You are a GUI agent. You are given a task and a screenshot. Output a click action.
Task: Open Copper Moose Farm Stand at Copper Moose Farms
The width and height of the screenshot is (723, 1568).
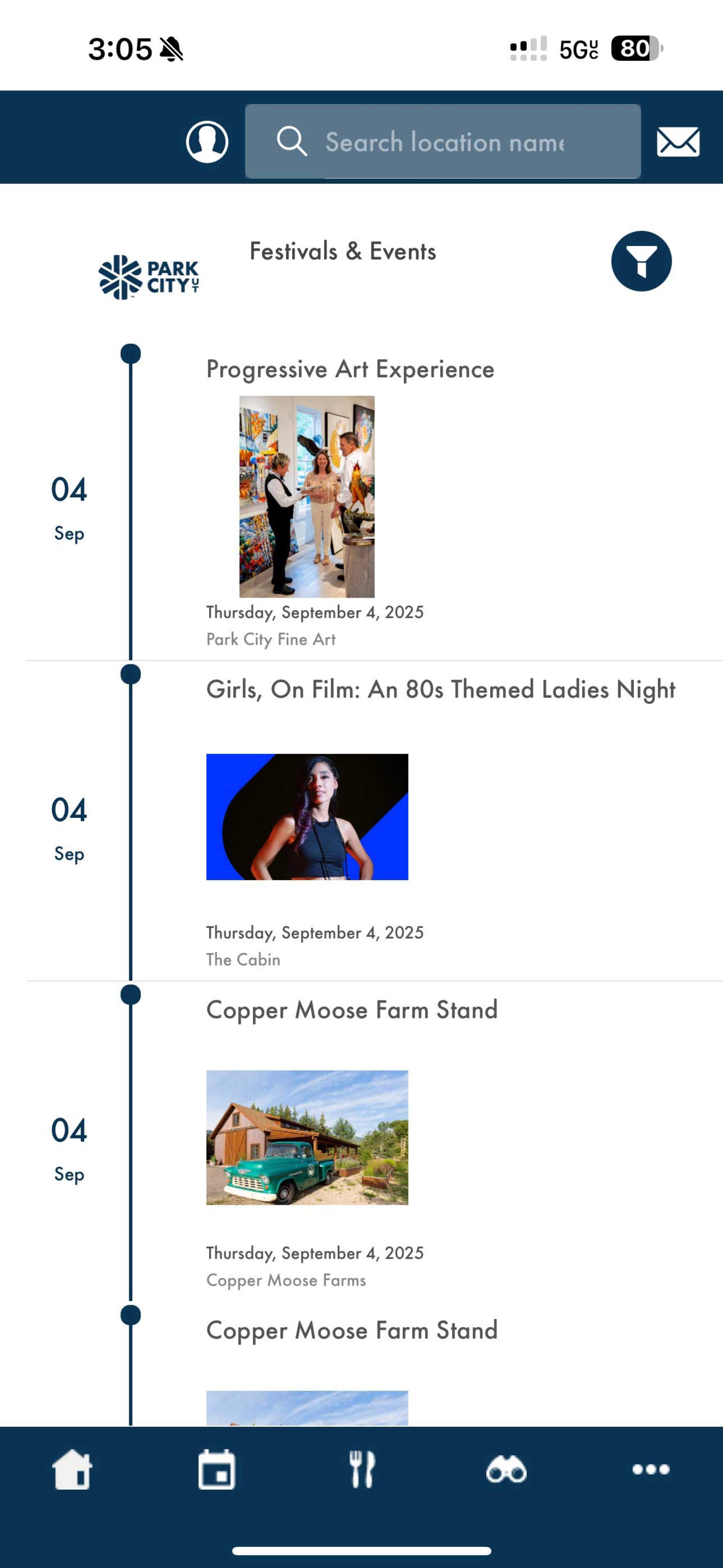(x=352, y=1011)
